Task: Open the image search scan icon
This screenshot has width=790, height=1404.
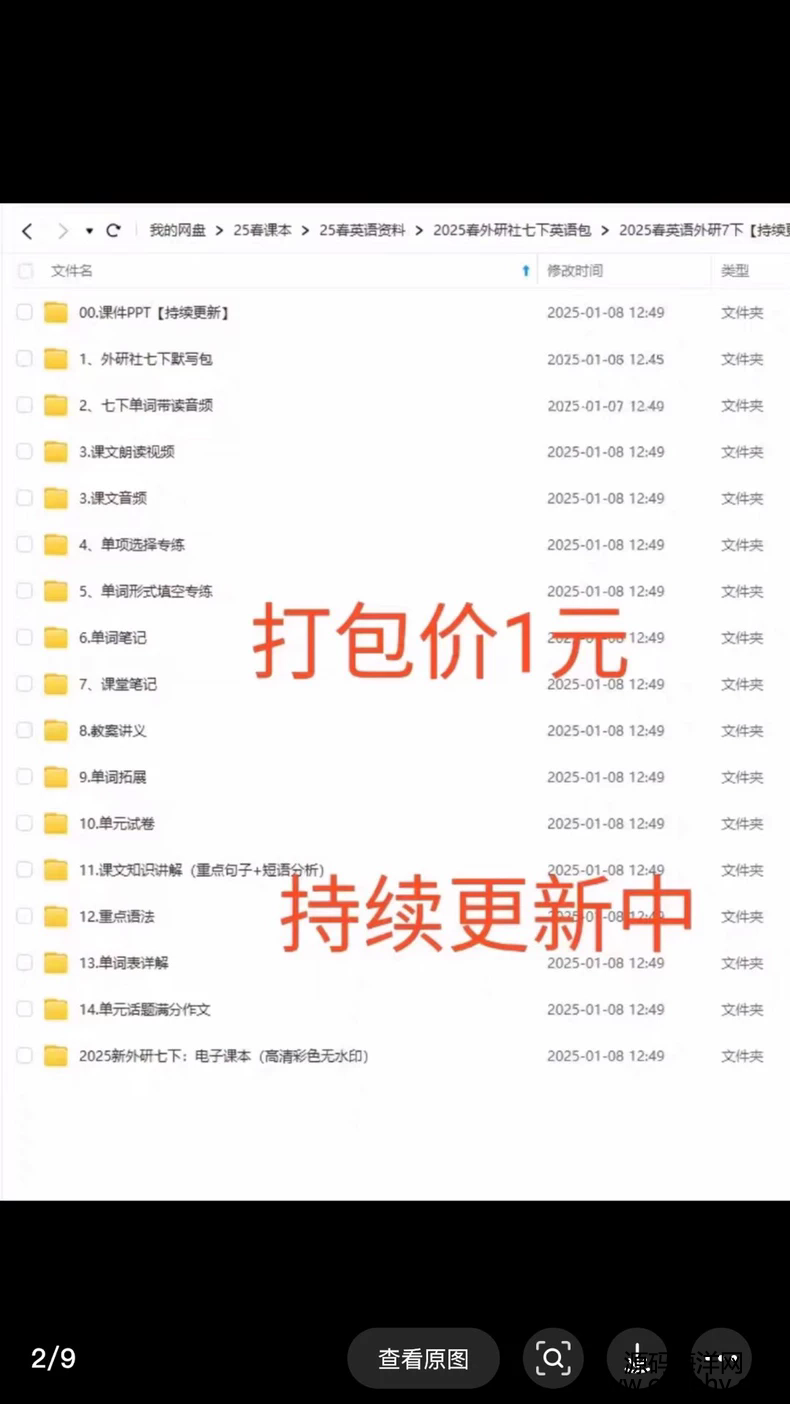Action: tap(553, 1358)
